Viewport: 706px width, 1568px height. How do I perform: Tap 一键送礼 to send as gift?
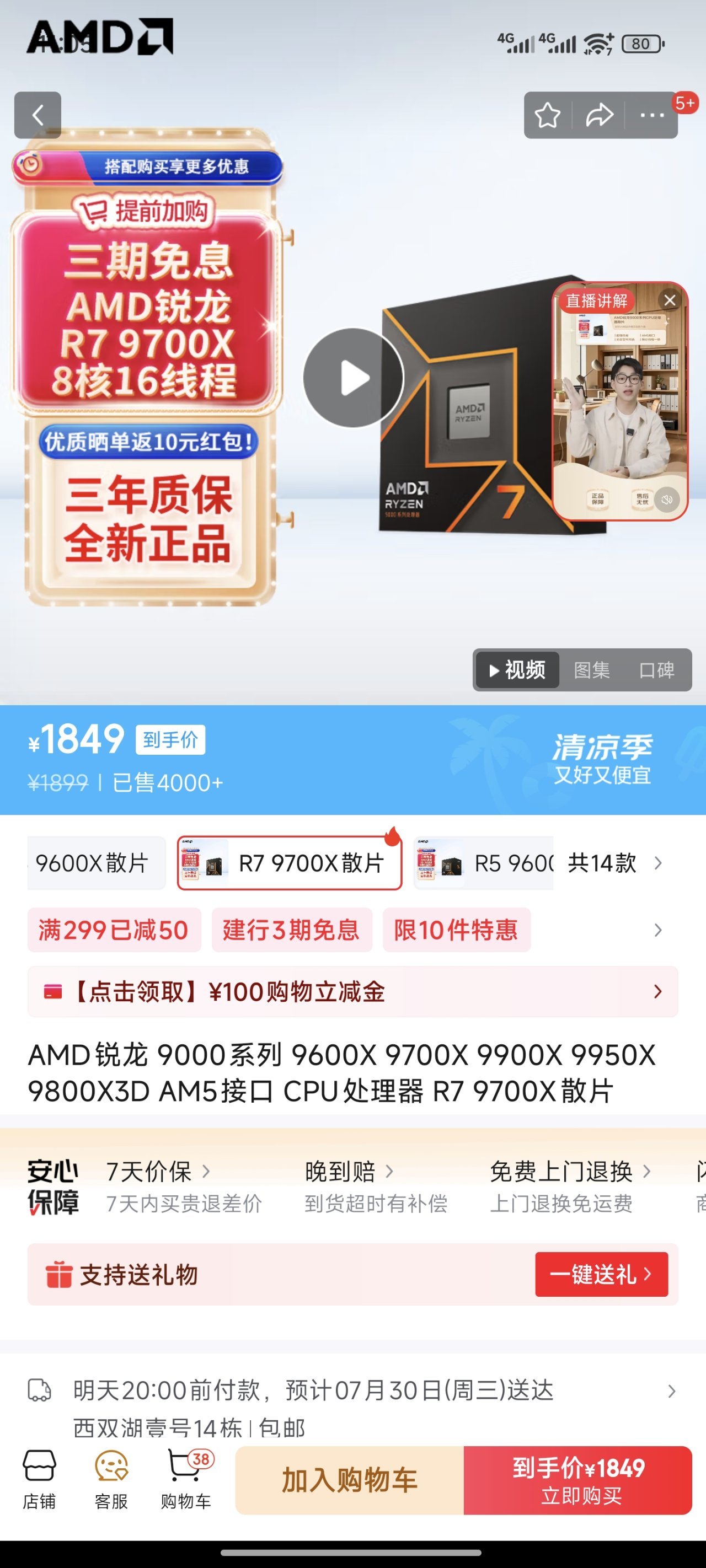click(601, 1274)
